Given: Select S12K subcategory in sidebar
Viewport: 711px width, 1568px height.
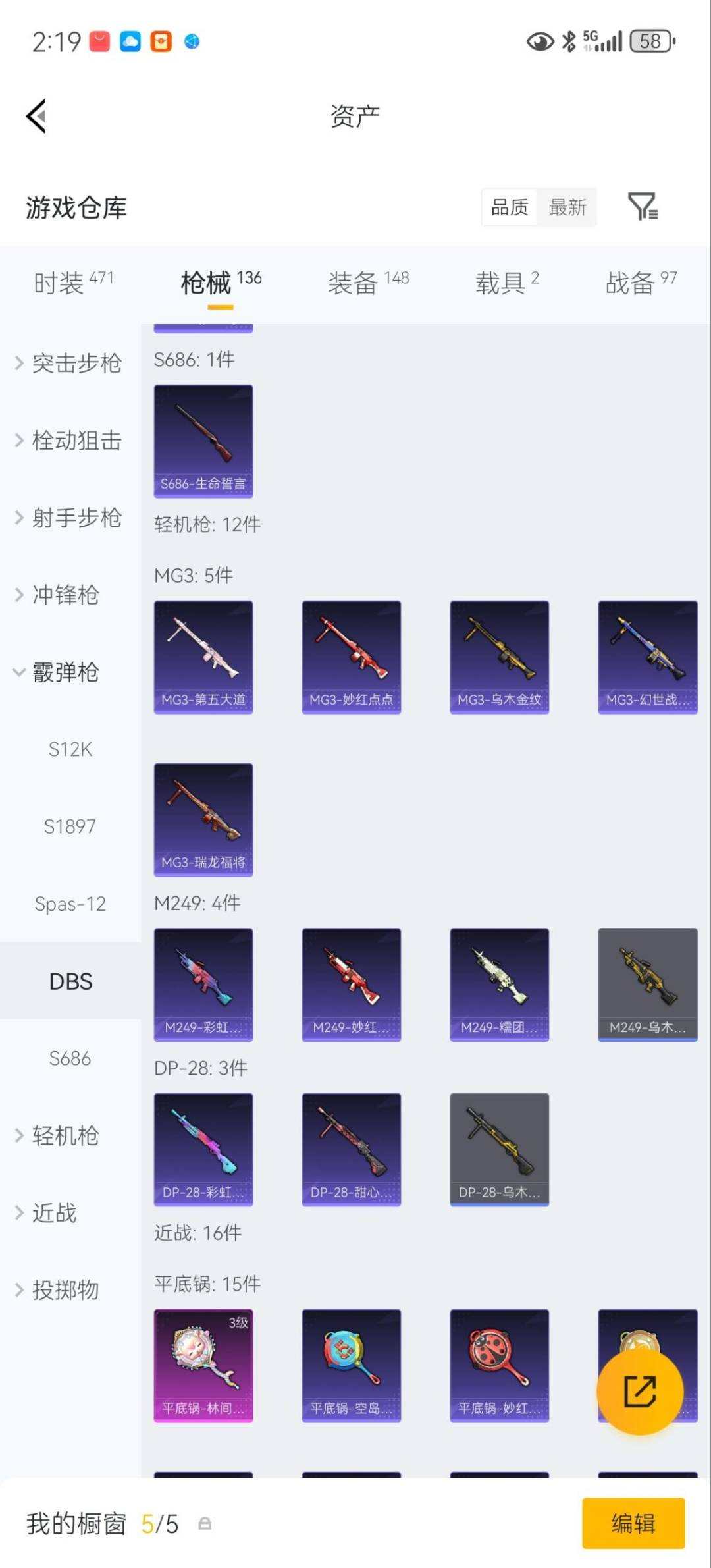Looking at the screenshot, I should 70,749.
